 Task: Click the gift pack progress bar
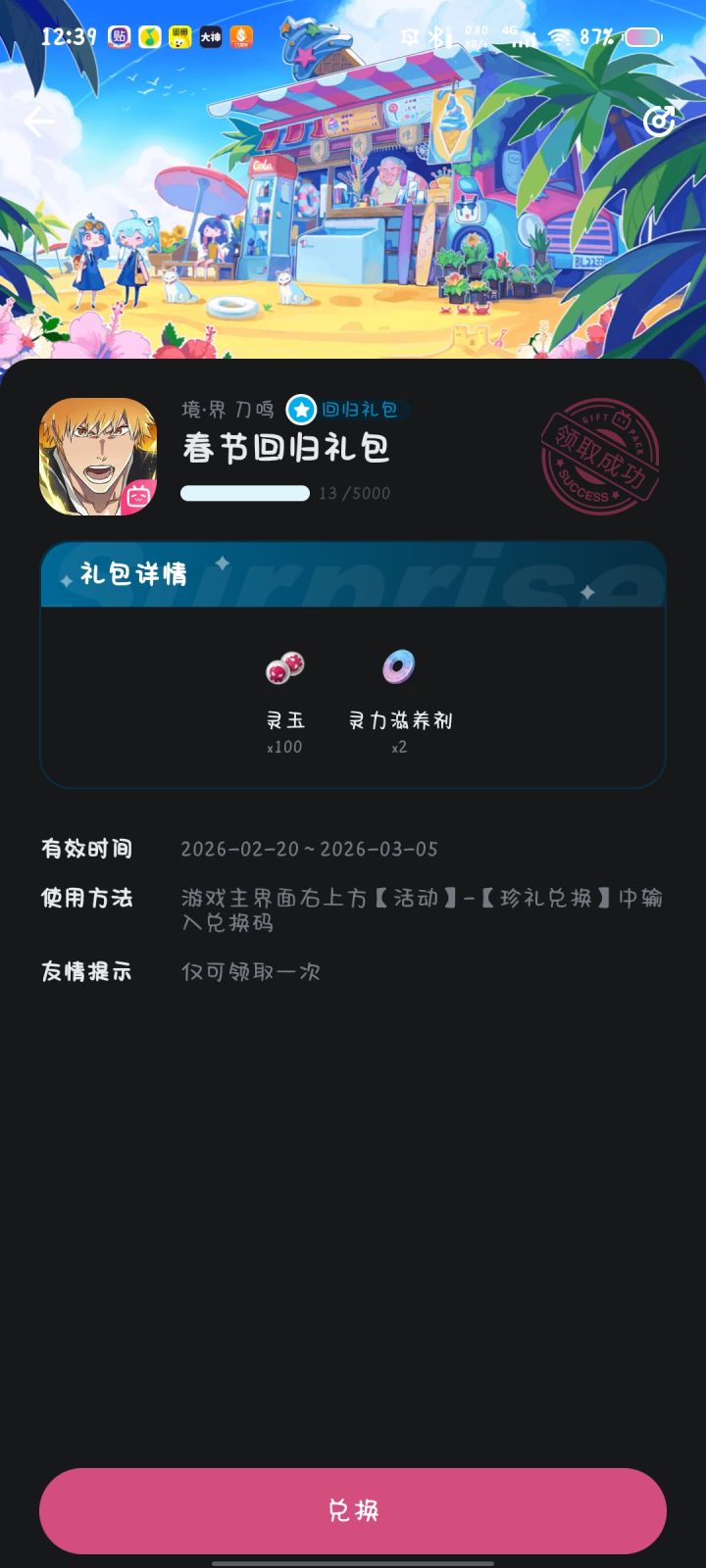[243, 493]
